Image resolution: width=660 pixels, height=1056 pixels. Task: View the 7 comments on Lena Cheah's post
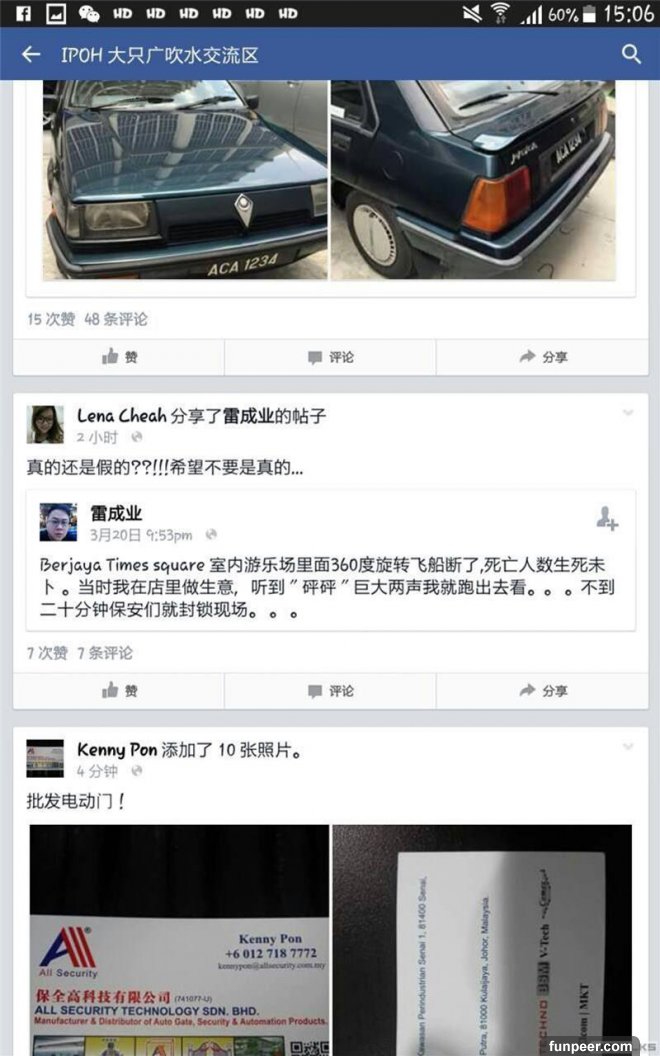(105, 653)
